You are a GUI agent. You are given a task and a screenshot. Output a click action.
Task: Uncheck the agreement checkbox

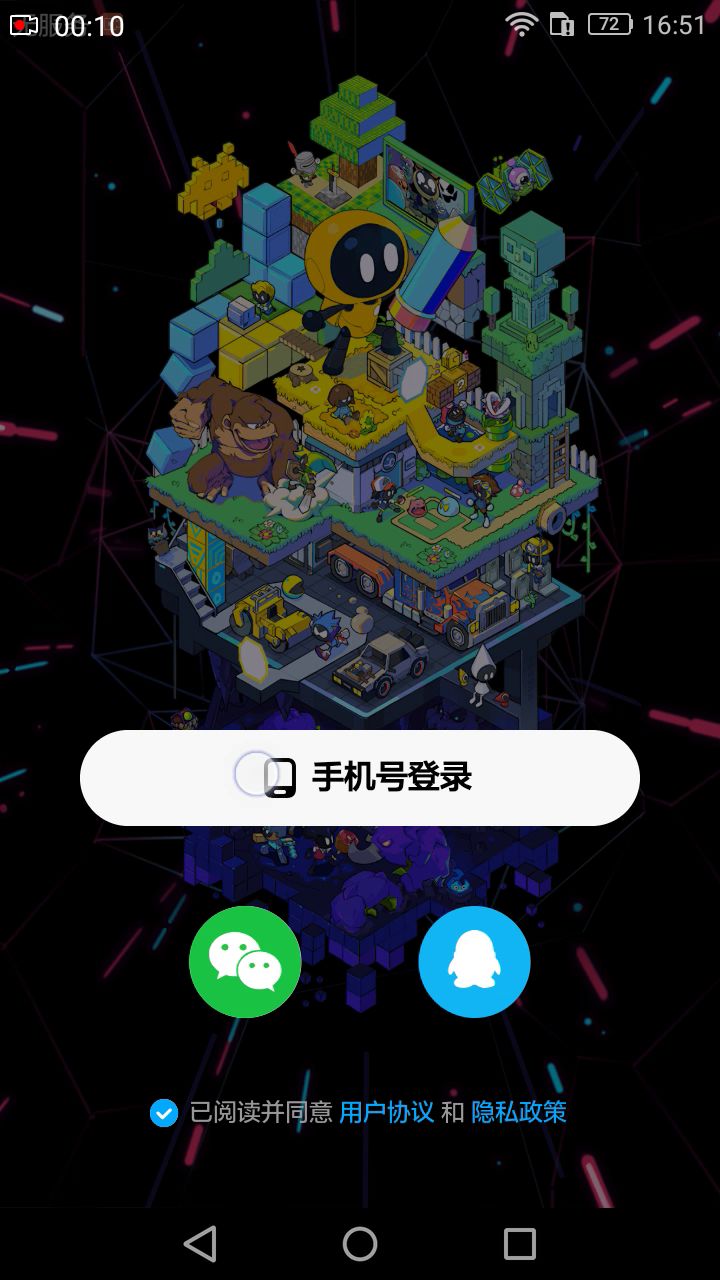pyautogui.click(x=163, y=1112)
